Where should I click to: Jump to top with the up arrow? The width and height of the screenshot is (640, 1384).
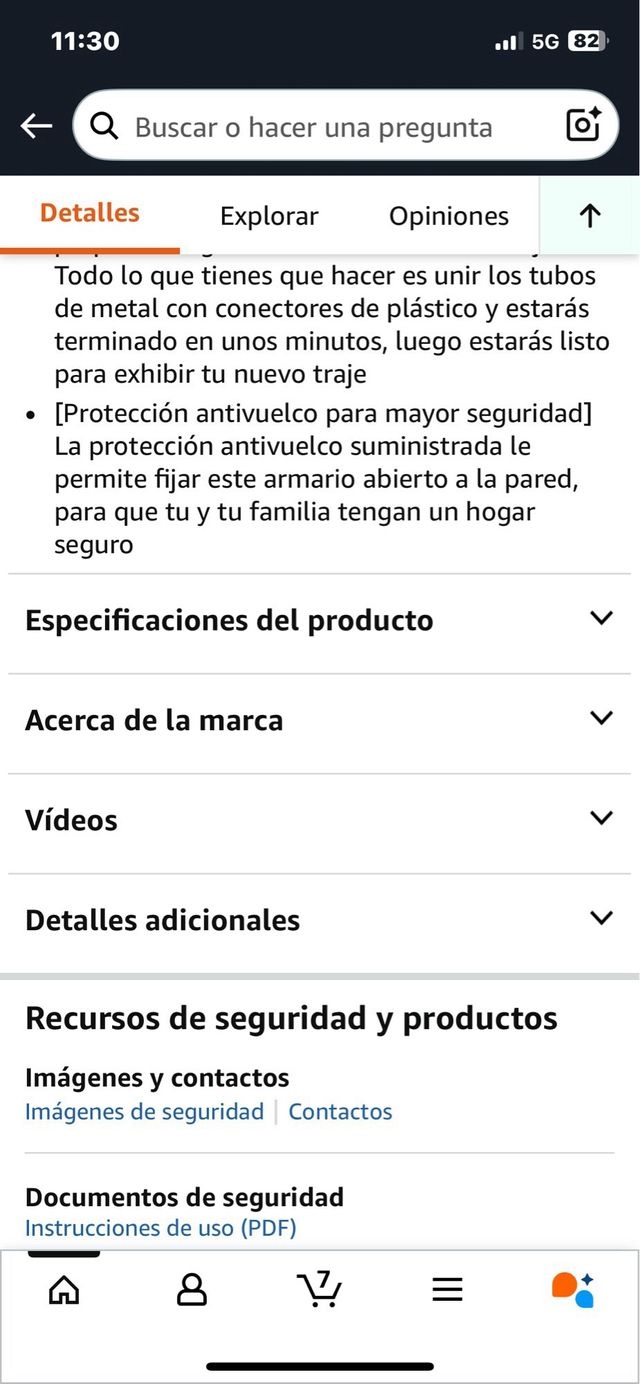pos(590,216)
